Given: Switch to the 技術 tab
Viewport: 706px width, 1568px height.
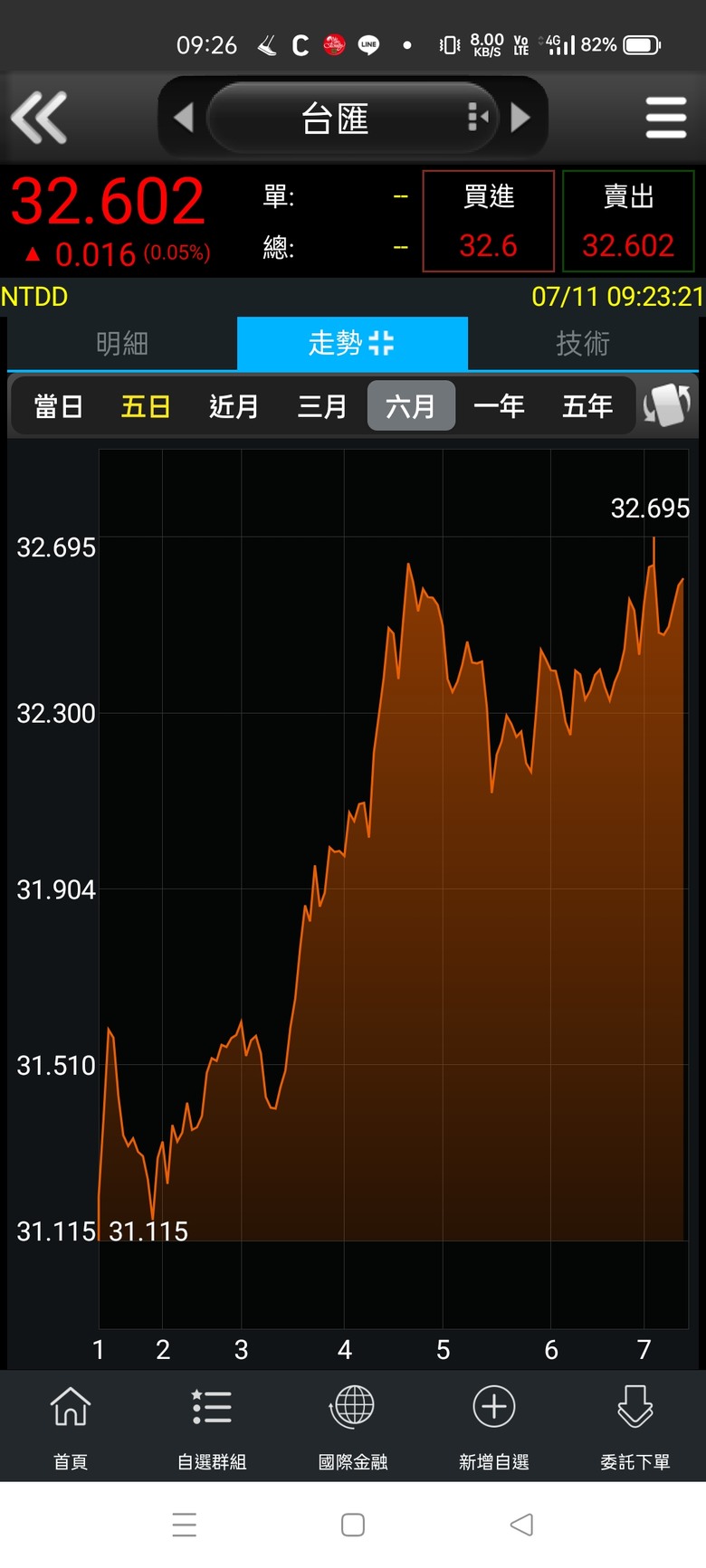Looking at the screenshot, I should point(583,343).
